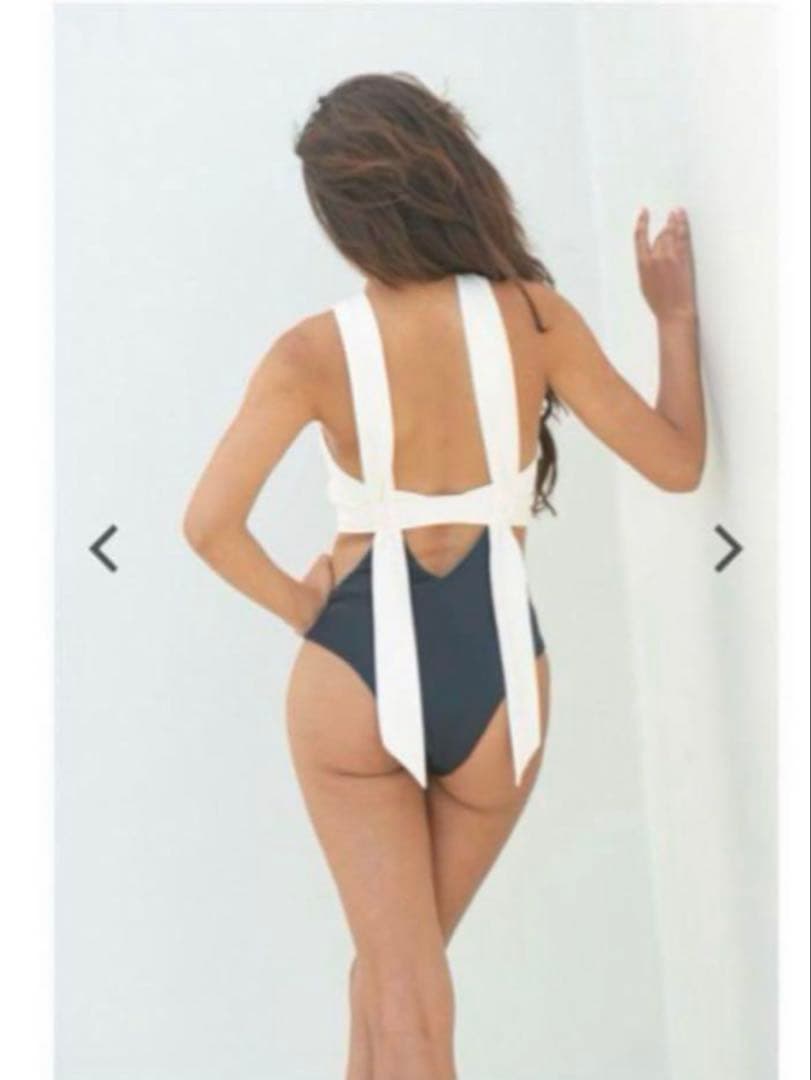Show the next product photo
The height and width of the screenshot is (1080, 811).
727,548
